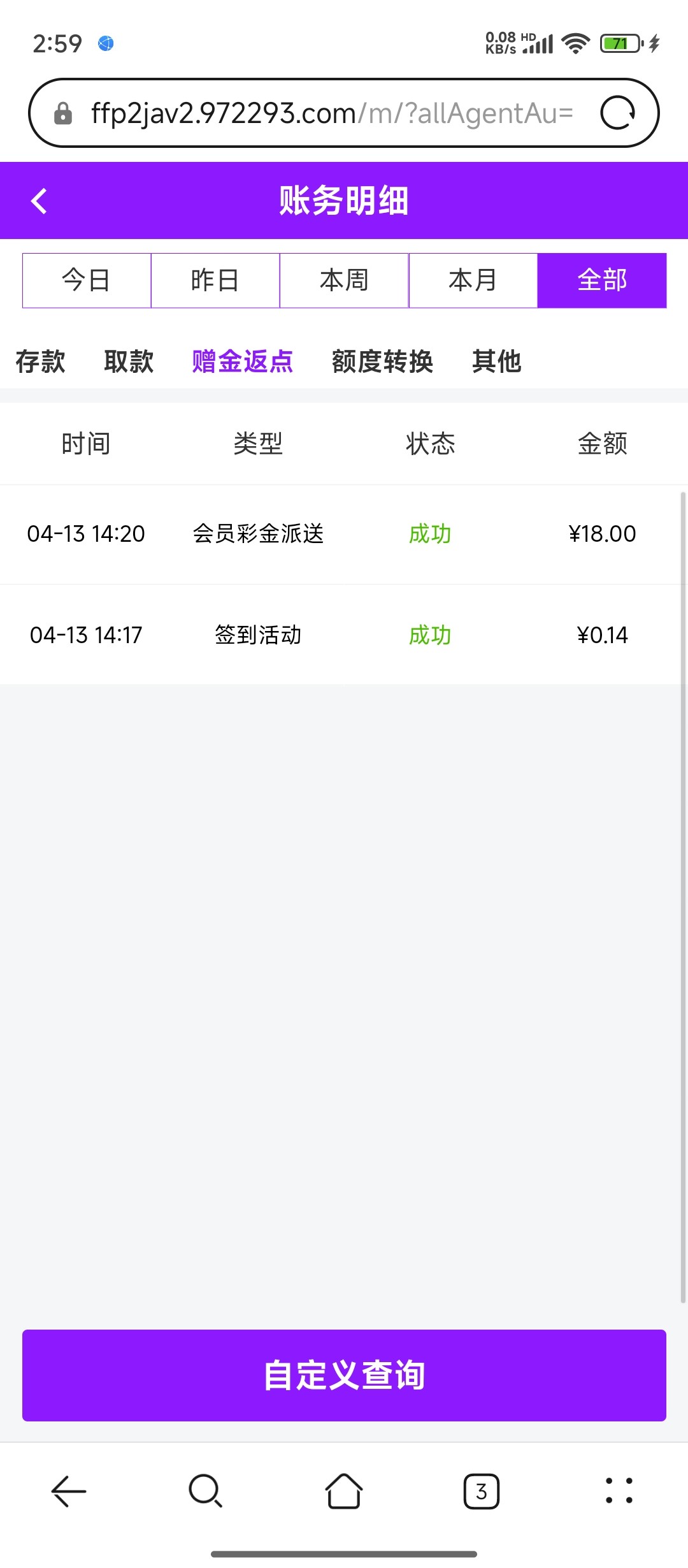The width and height of the screenshot is (688, 1568).
Task: Select the 昨日 time filter
Action: pos(215,280)
